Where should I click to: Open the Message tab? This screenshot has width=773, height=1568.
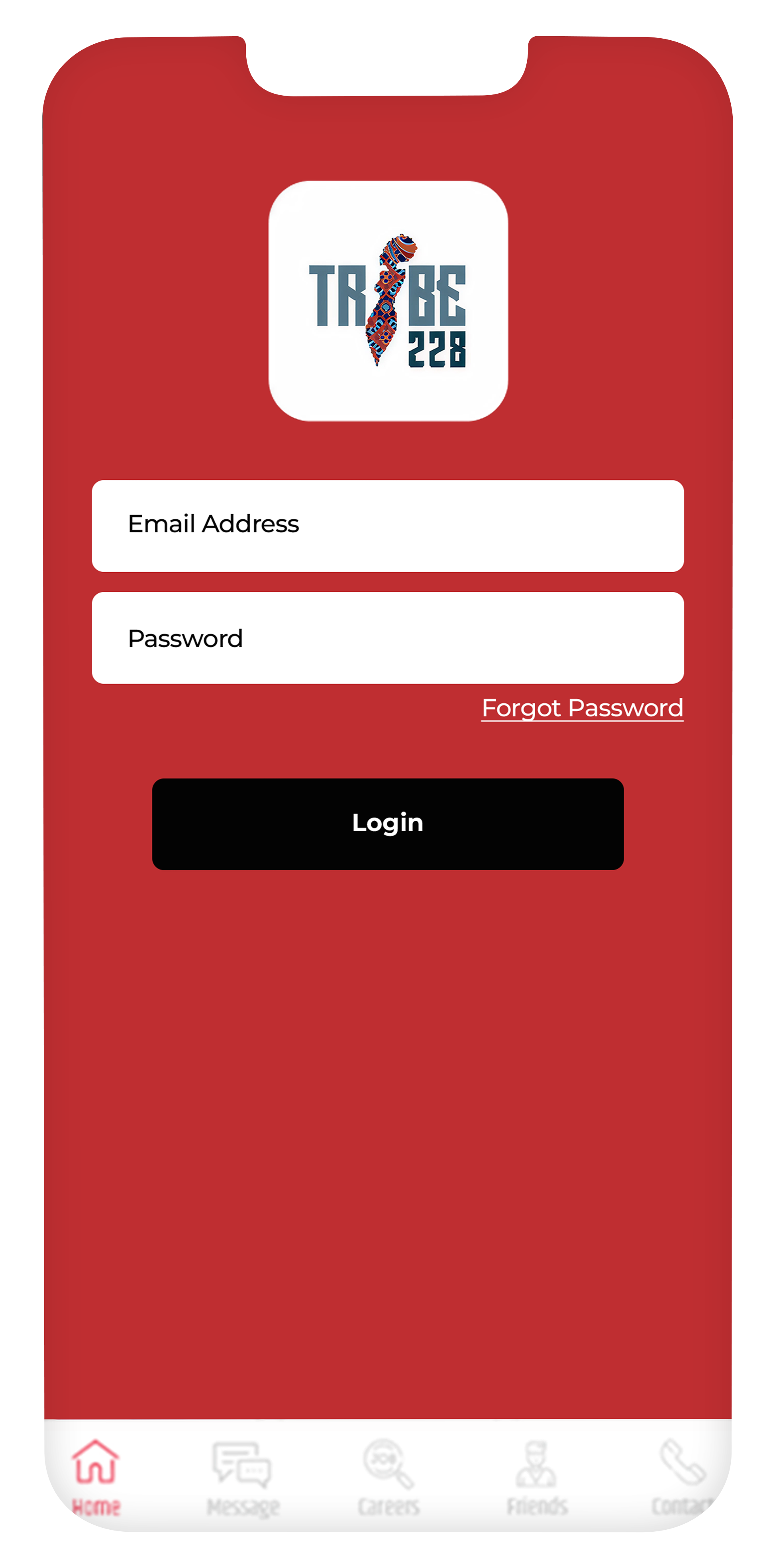242,1476
